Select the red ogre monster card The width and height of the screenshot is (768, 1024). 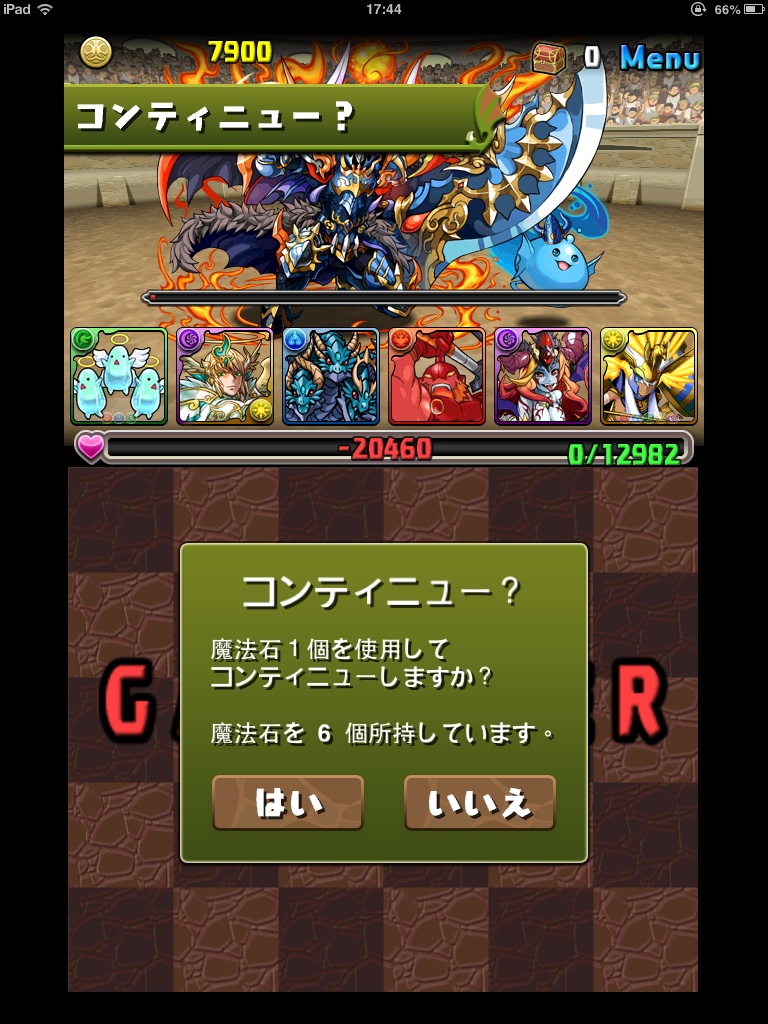coord(437,377)
